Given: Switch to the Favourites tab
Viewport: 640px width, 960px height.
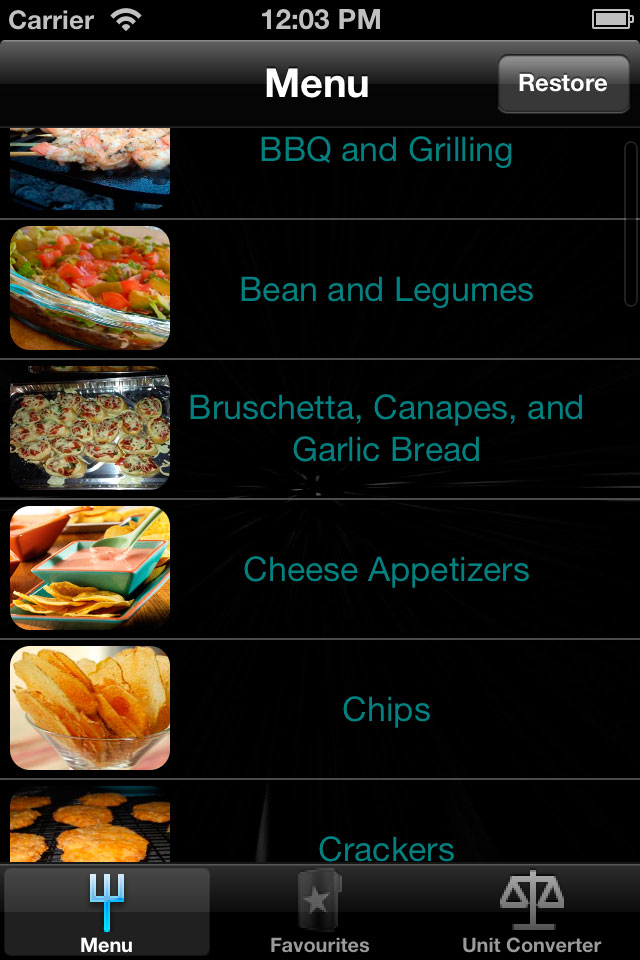Looking at the screenshot, I should (319, 912).
